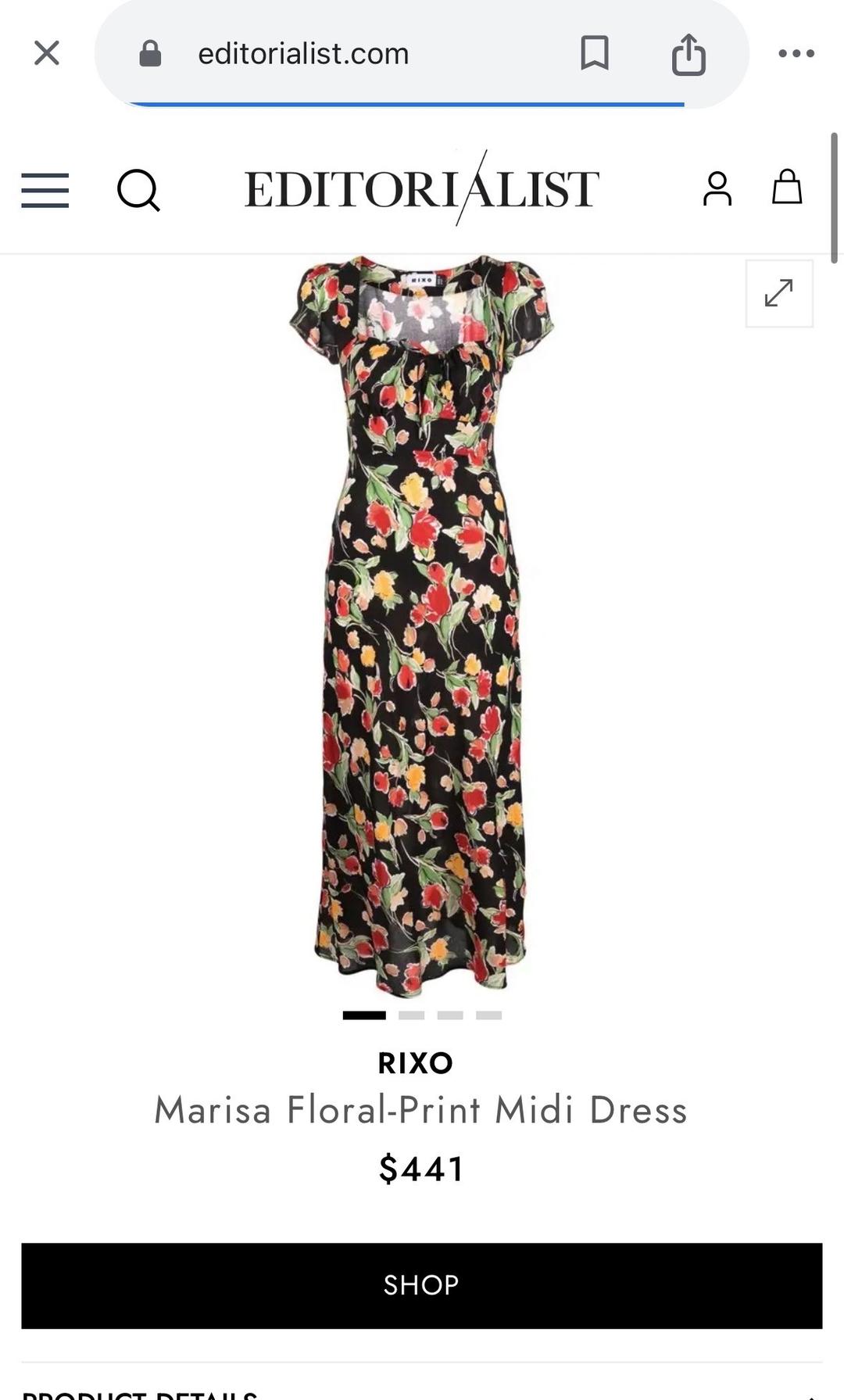This screenshot has height=1400, width=844.
Task: Close the in-app browser page
Action: pyautogui.click(x=47, y=54)
